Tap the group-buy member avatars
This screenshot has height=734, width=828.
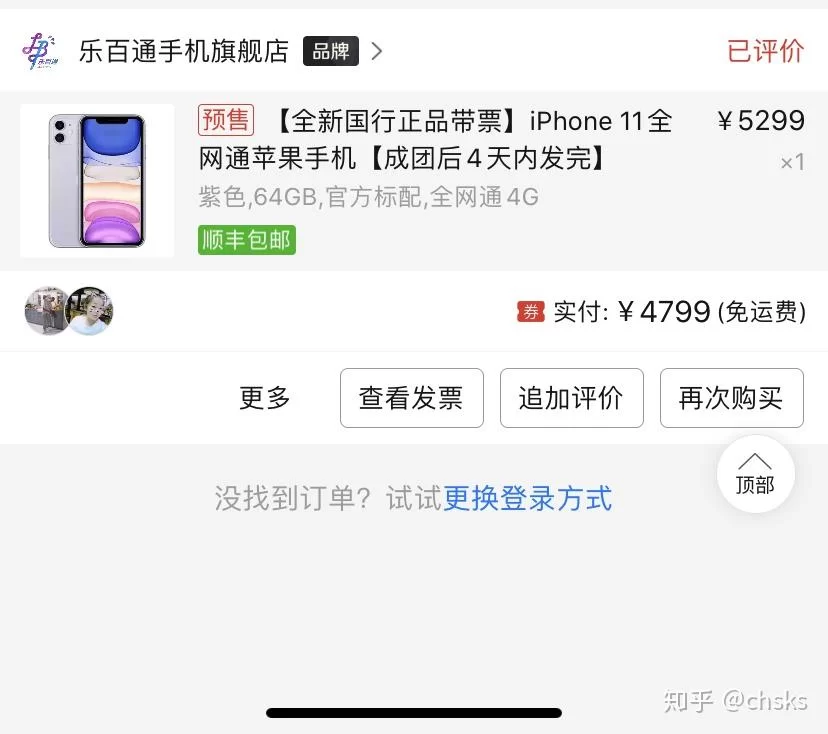[68, 311]
